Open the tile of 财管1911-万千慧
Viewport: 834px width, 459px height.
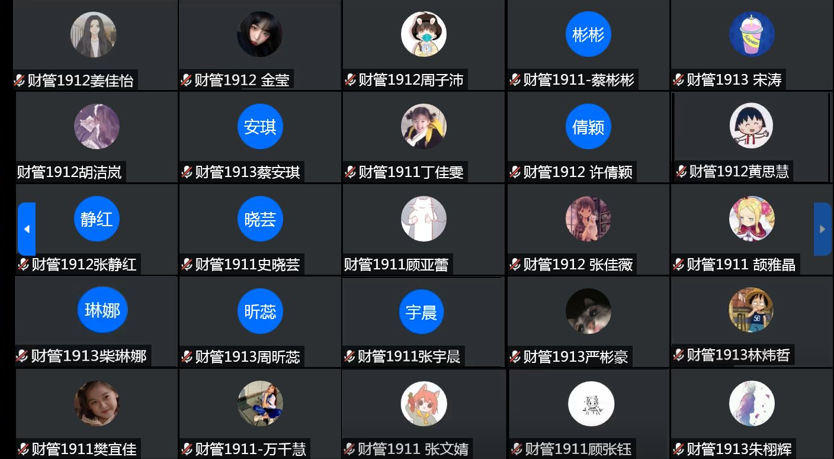click(259, 412)
